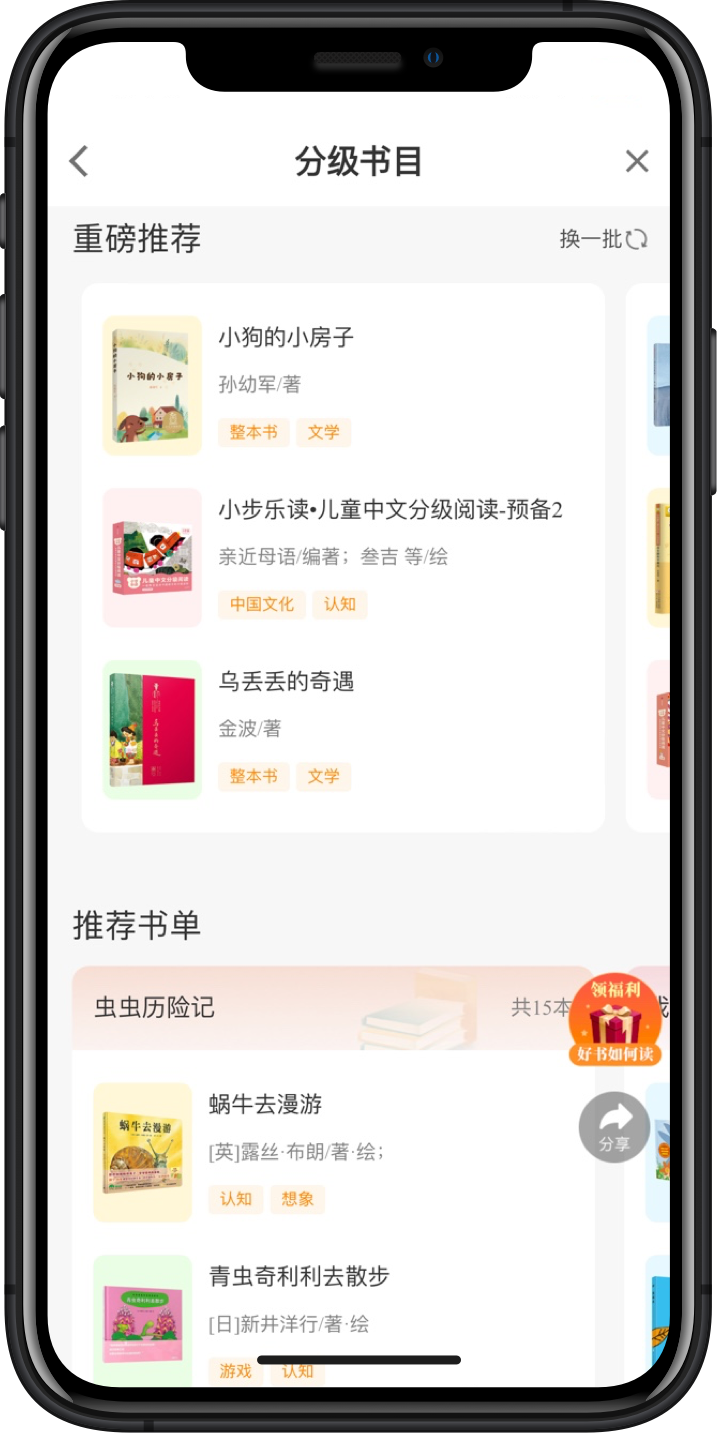Share this page via 分享 button
The width and height of the screenshot is (717, 1434).
pyautogui.click(x=614, y=1127)
